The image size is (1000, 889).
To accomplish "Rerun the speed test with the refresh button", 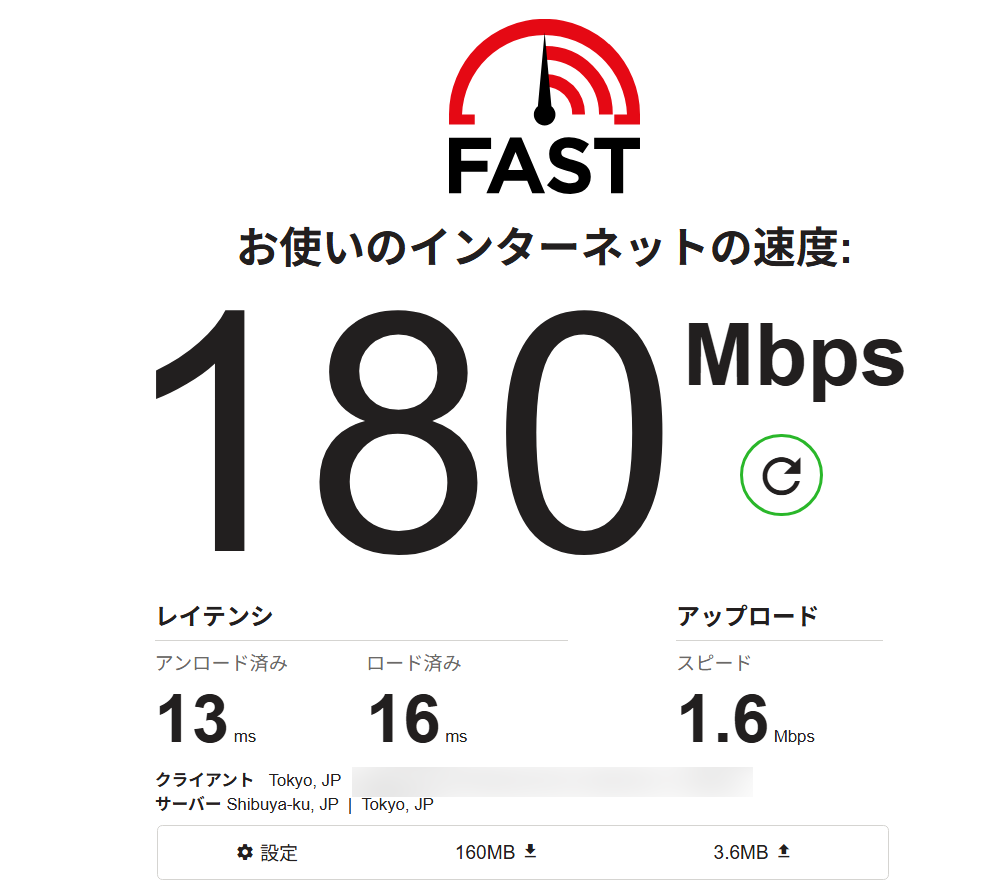I will 781,475.
